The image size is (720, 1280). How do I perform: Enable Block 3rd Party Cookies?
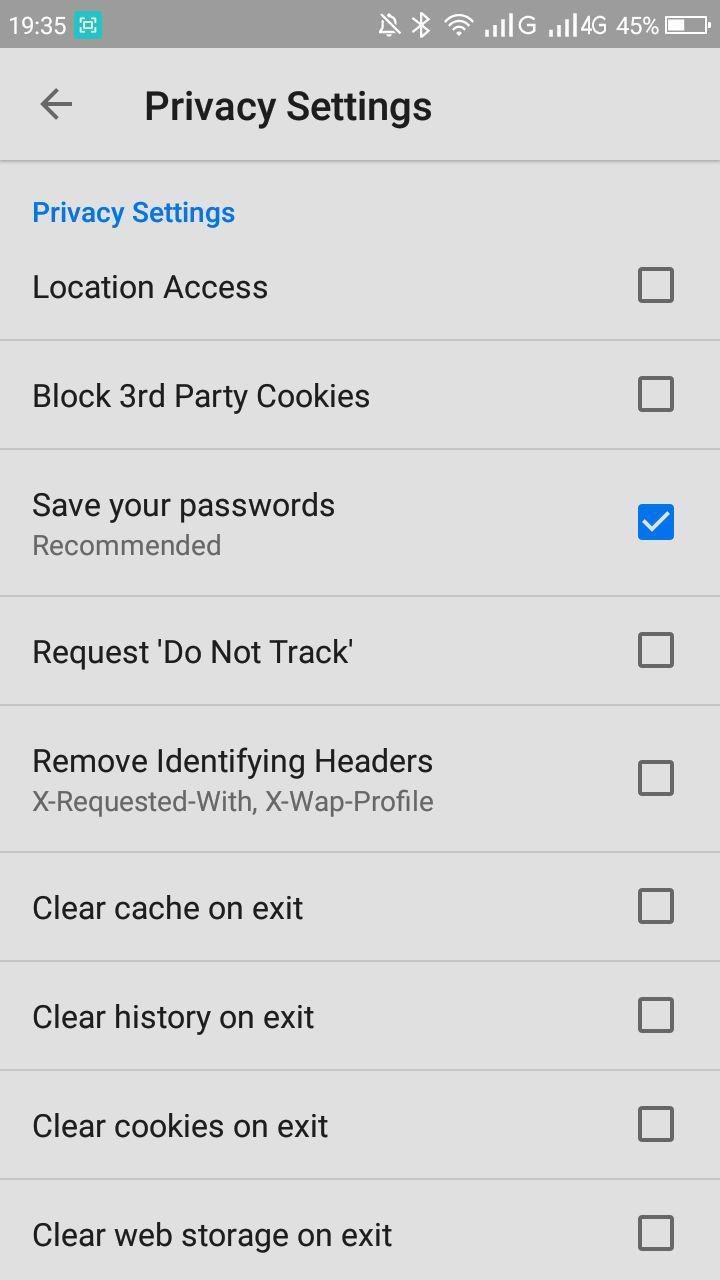tap(656, 394)
